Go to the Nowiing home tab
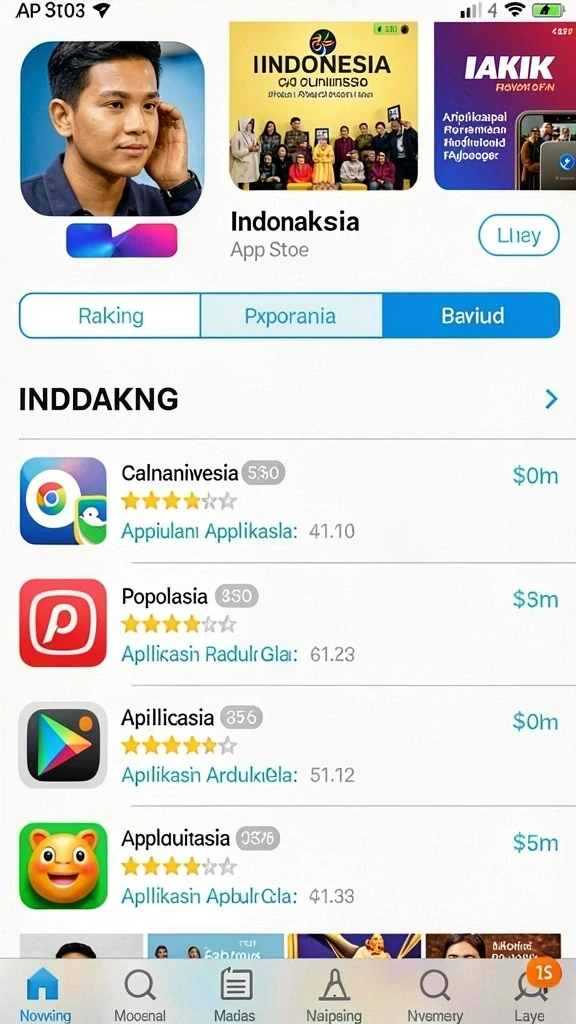Image resolution: width=576 pixels, height=1024 pixels. (44, 993)
